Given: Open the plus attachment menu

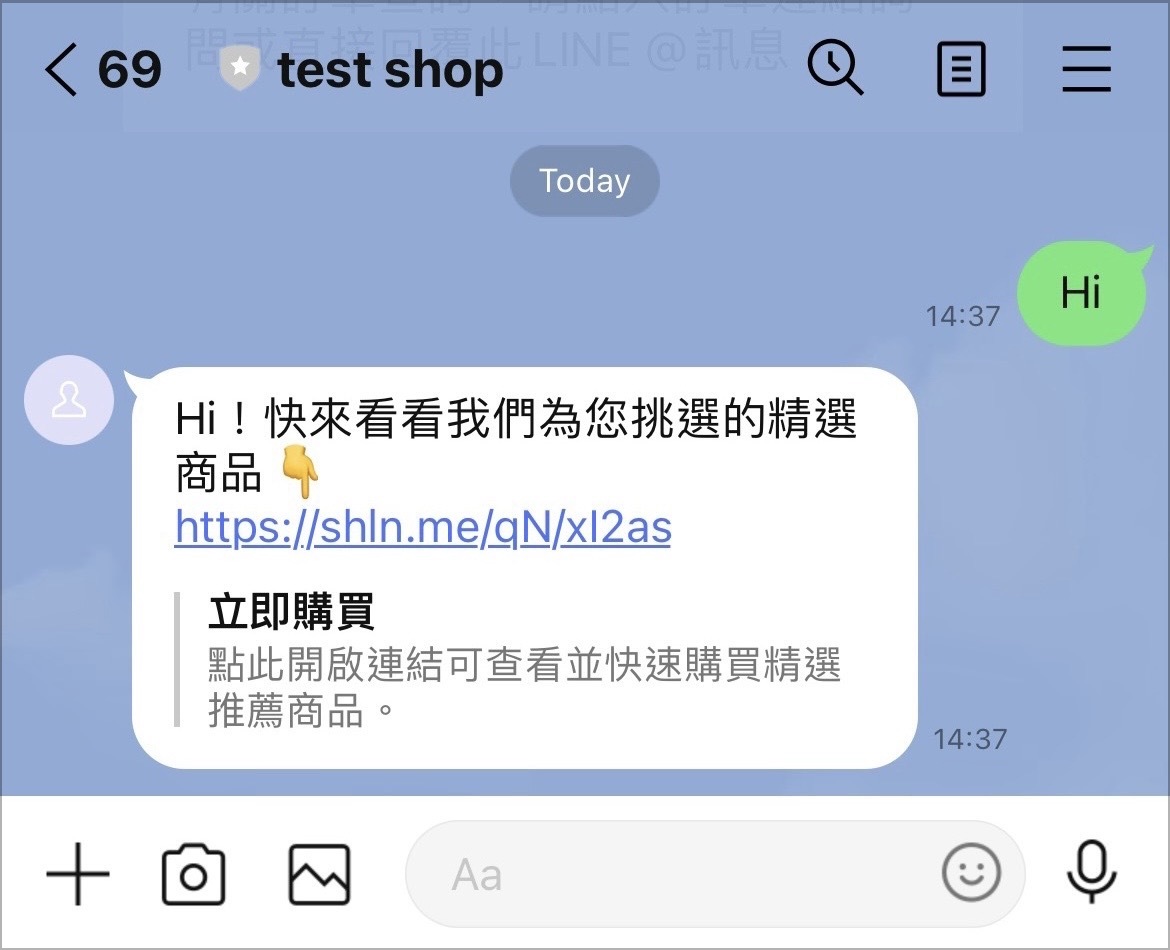Looking at the screenshot, I should pos(78,875).
